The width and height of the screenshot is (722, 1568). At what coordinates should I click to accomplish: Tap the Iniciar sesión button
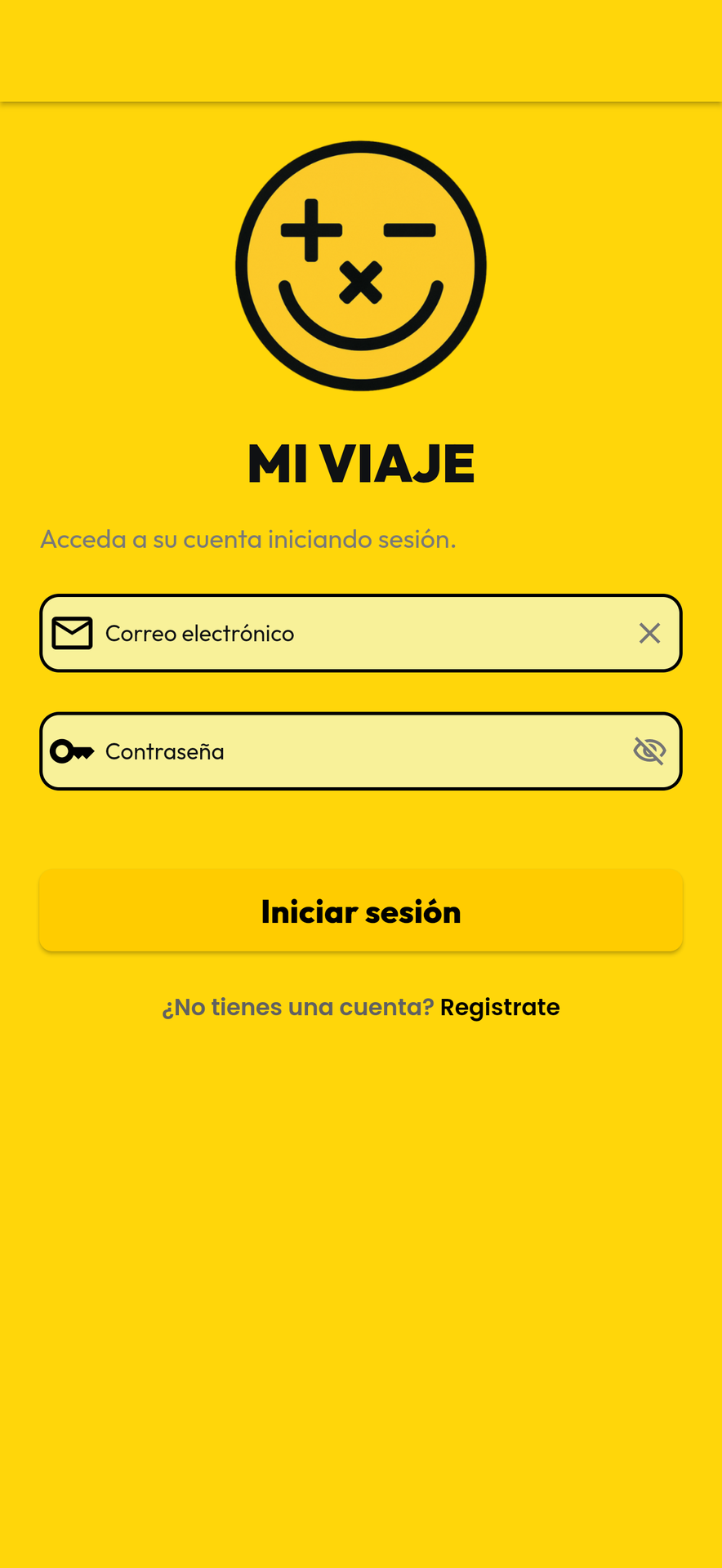click(361, 911)
